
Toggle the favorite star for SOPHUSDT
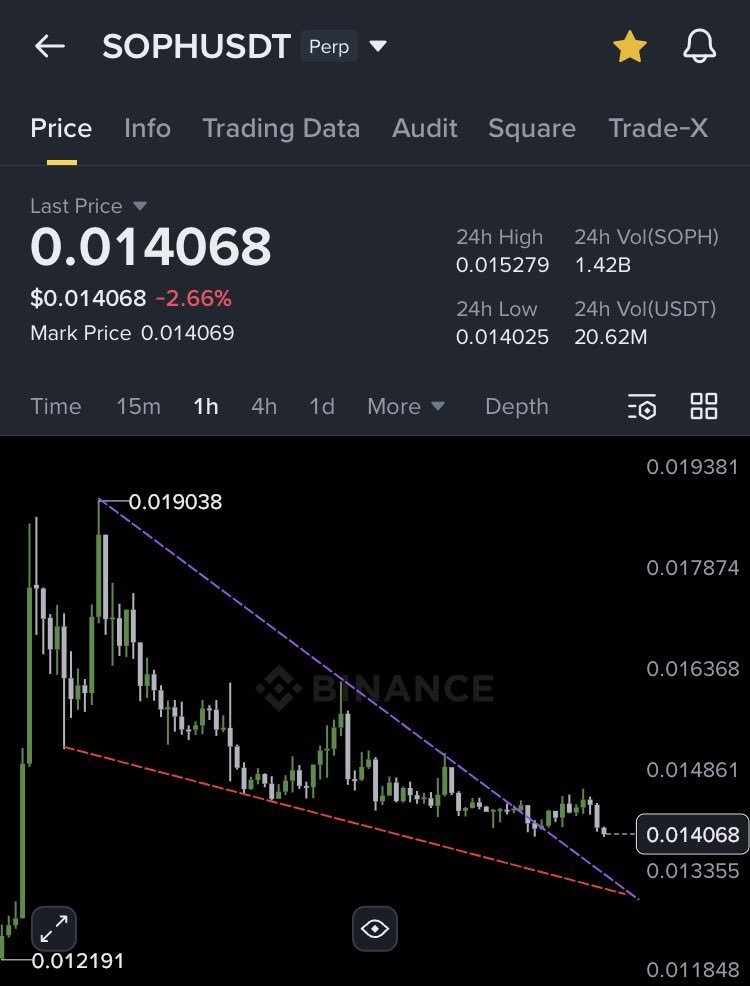(x=629, y=46)
